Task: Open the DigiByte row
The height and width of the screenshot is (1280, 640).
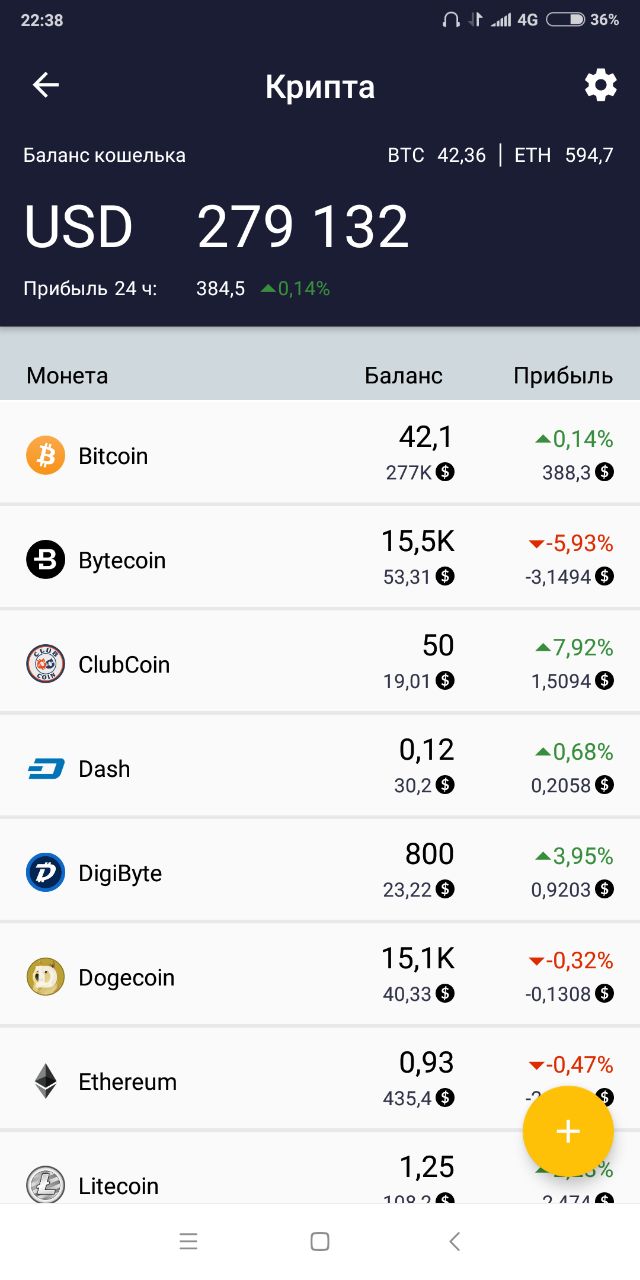Action: [x=320, y=871]
